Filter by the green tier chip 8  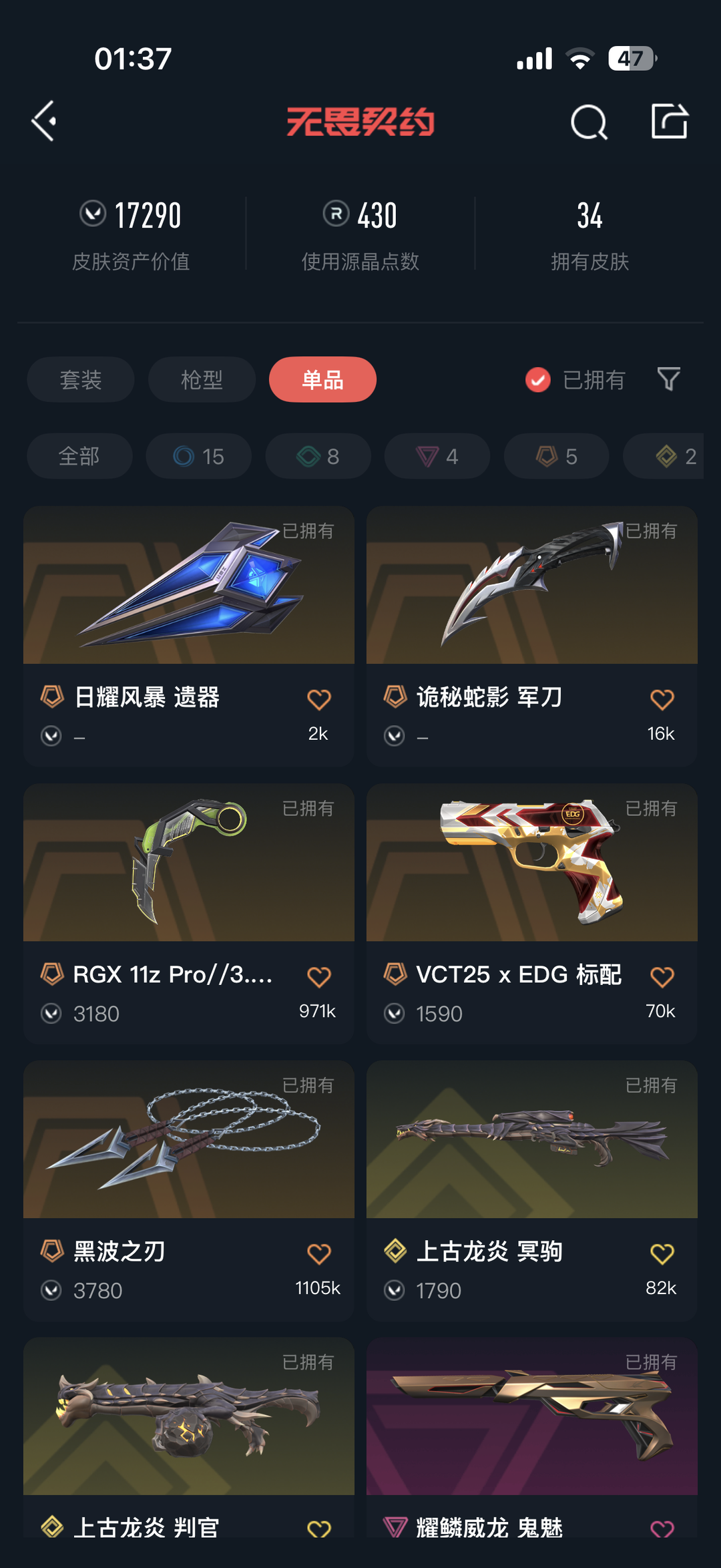318,456
